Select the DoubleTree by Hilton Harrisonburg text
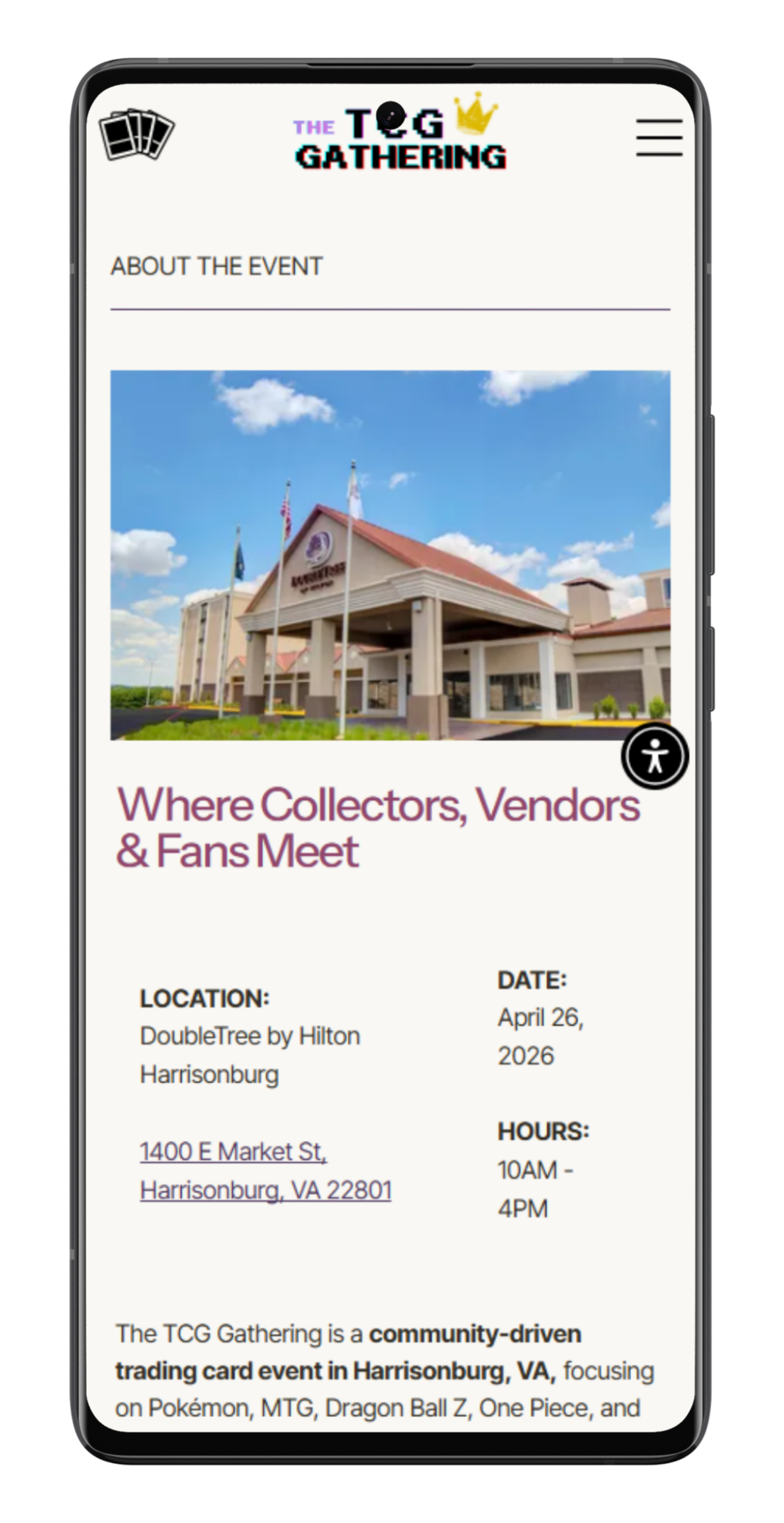This screenshot has width=784, height=1523. [x=250, y=1055]
